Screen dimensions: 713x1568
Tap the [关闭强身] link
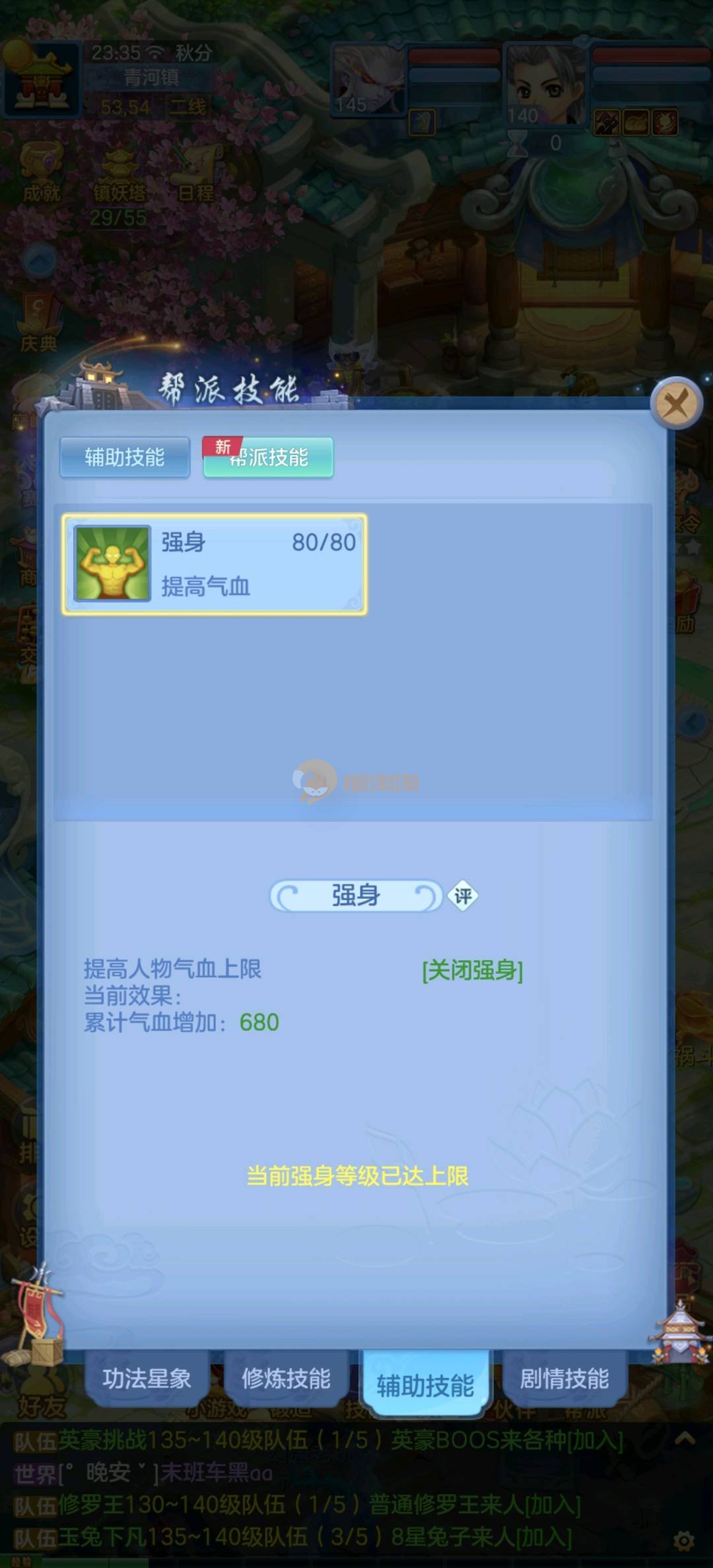tap(472, 971)
